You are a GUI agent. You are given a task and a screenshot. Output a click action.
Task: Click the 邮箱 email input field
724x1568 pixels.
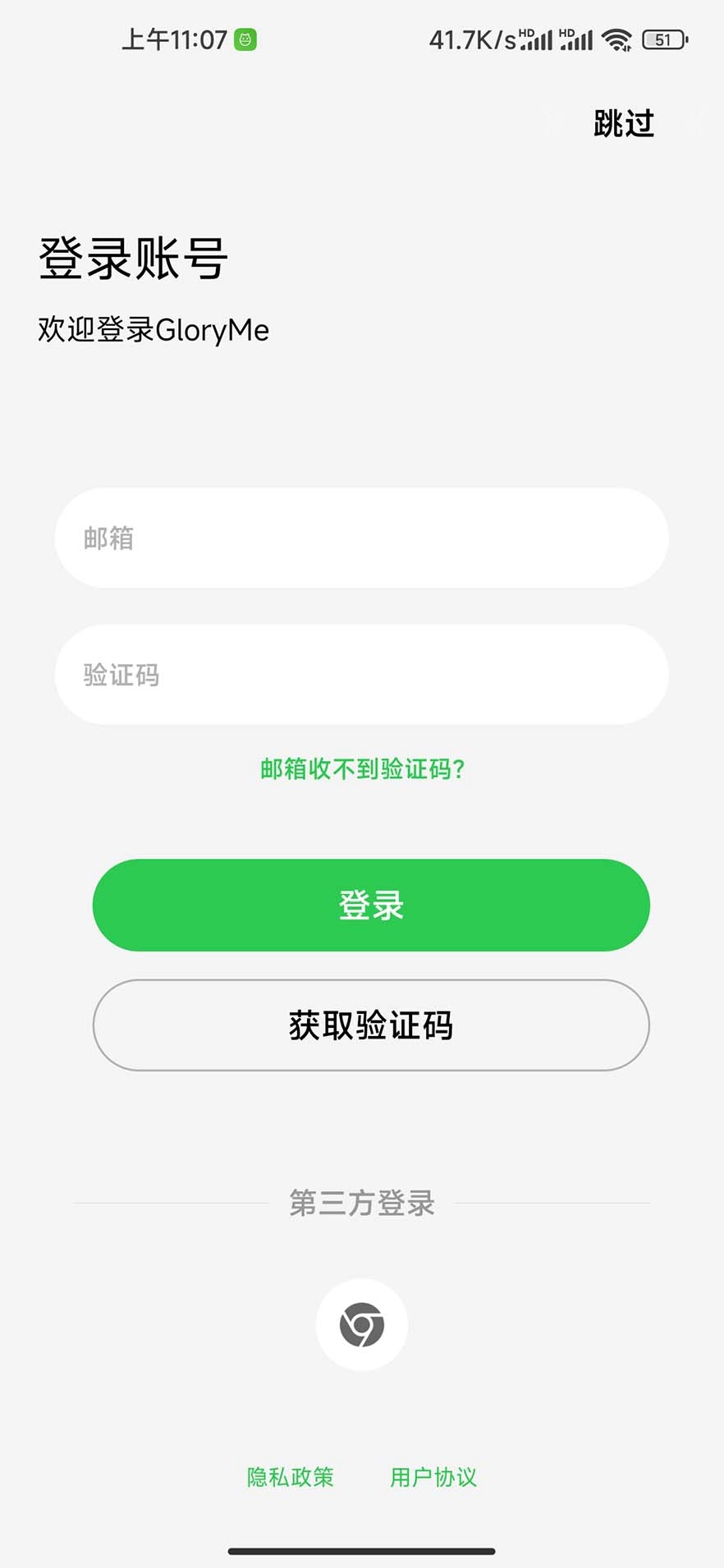click(362, 538)
